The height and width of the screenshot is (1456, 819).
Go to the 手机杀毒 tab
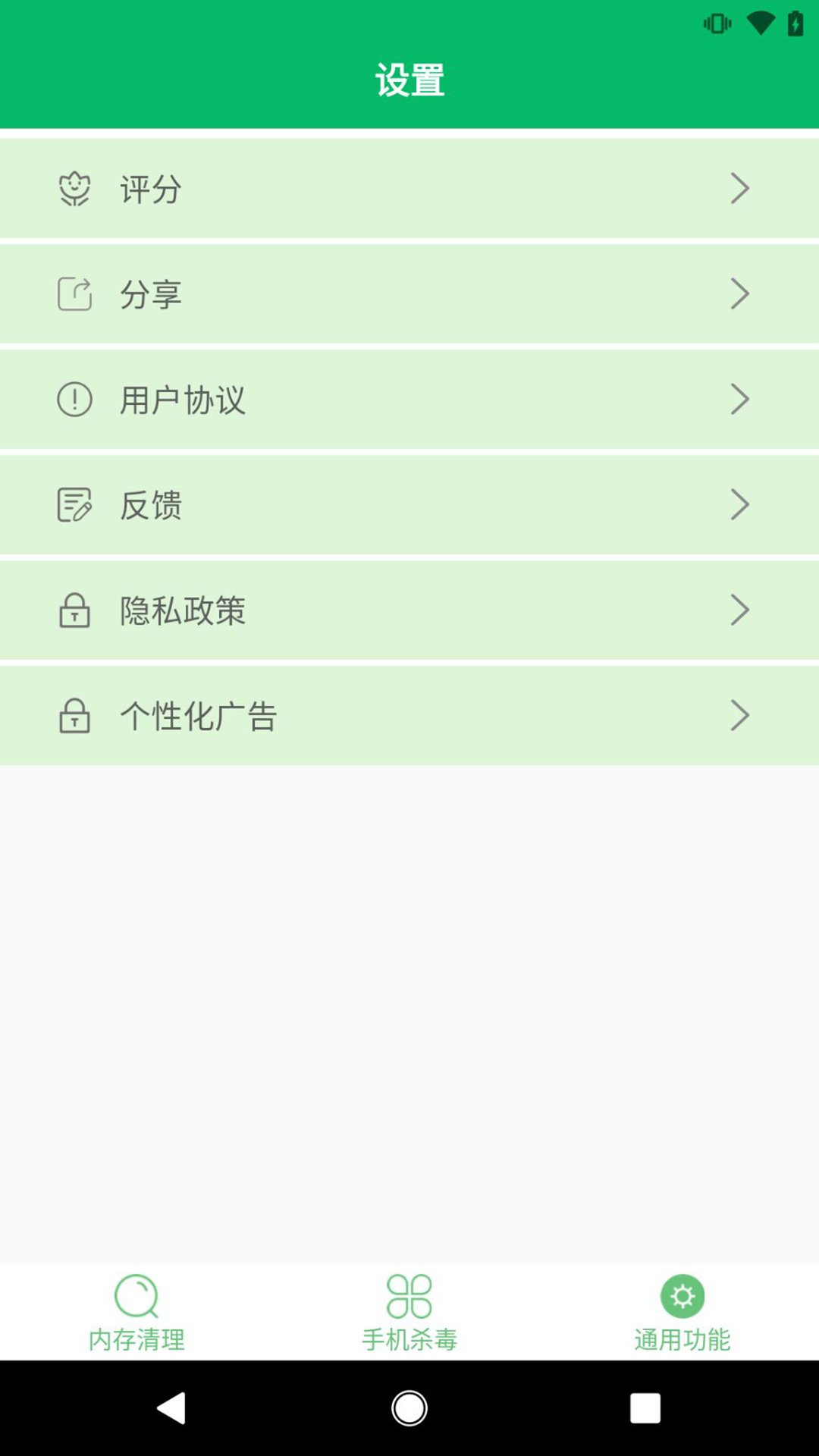click(409, 1313)
